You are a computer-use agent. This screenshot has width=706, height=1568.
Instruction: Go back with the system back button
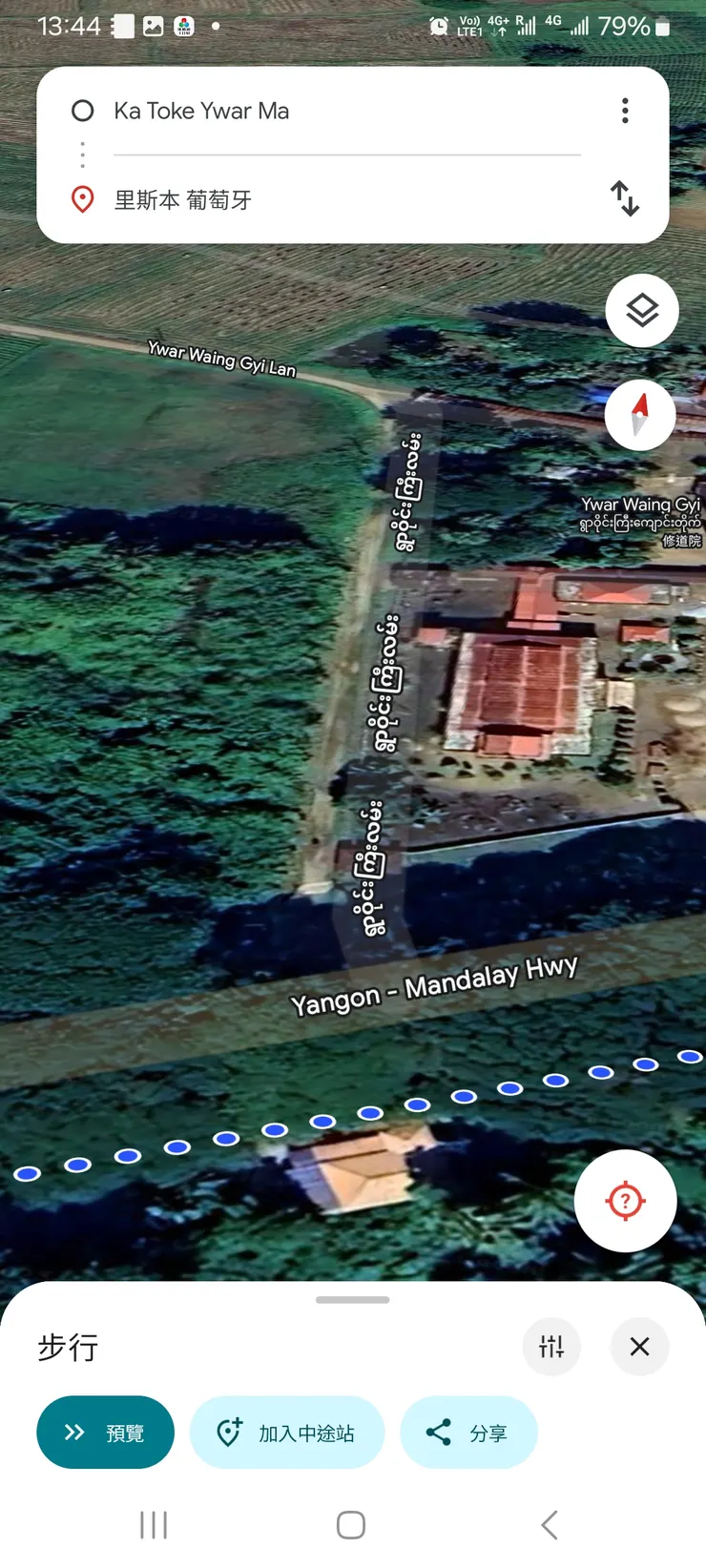click(x=549, y=1524)
